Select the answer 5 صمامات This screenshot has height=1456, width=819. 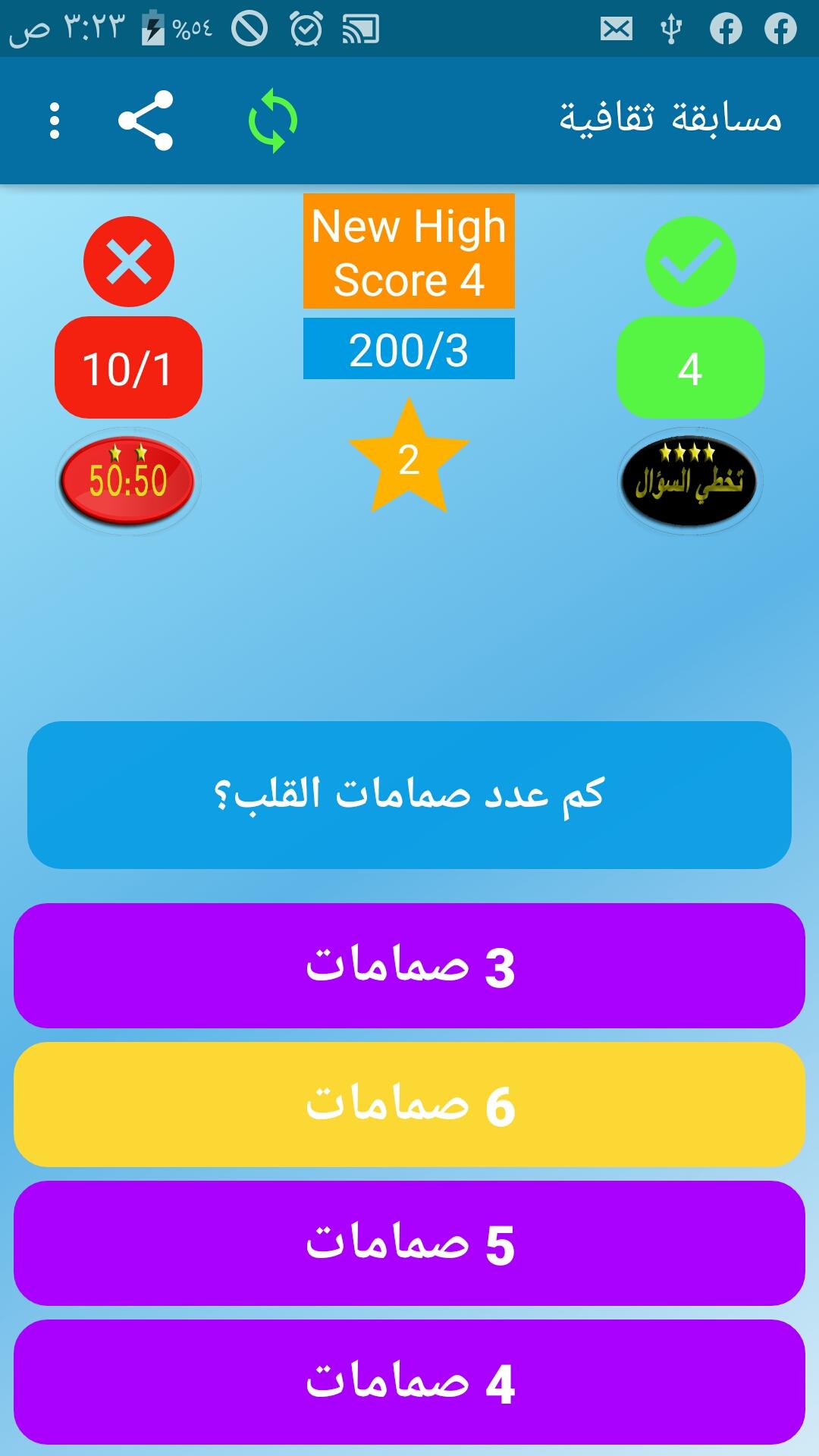pyautogui.click(x=409, y=1244)
